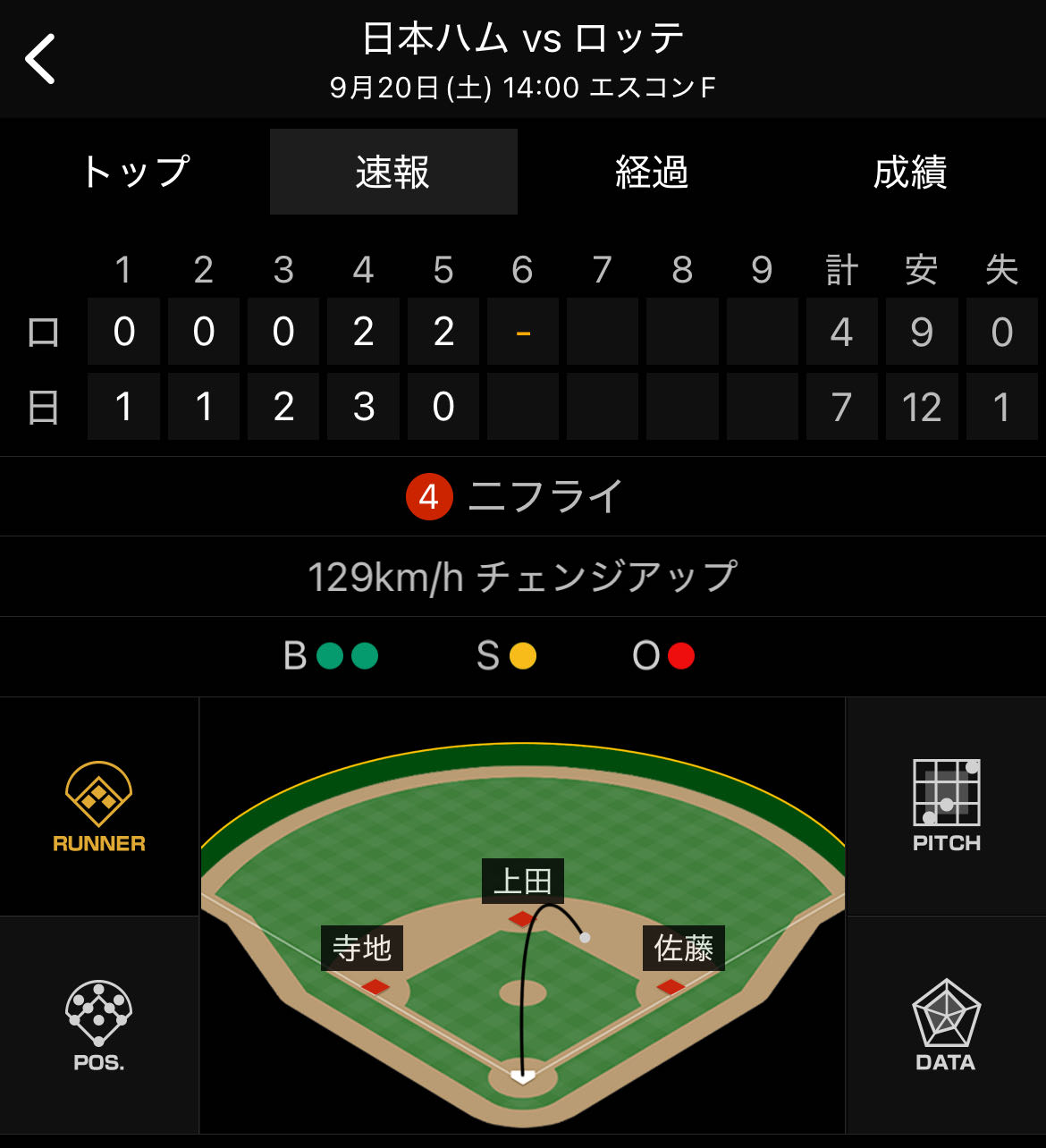Go back using the arrow icon

point(41,60)
